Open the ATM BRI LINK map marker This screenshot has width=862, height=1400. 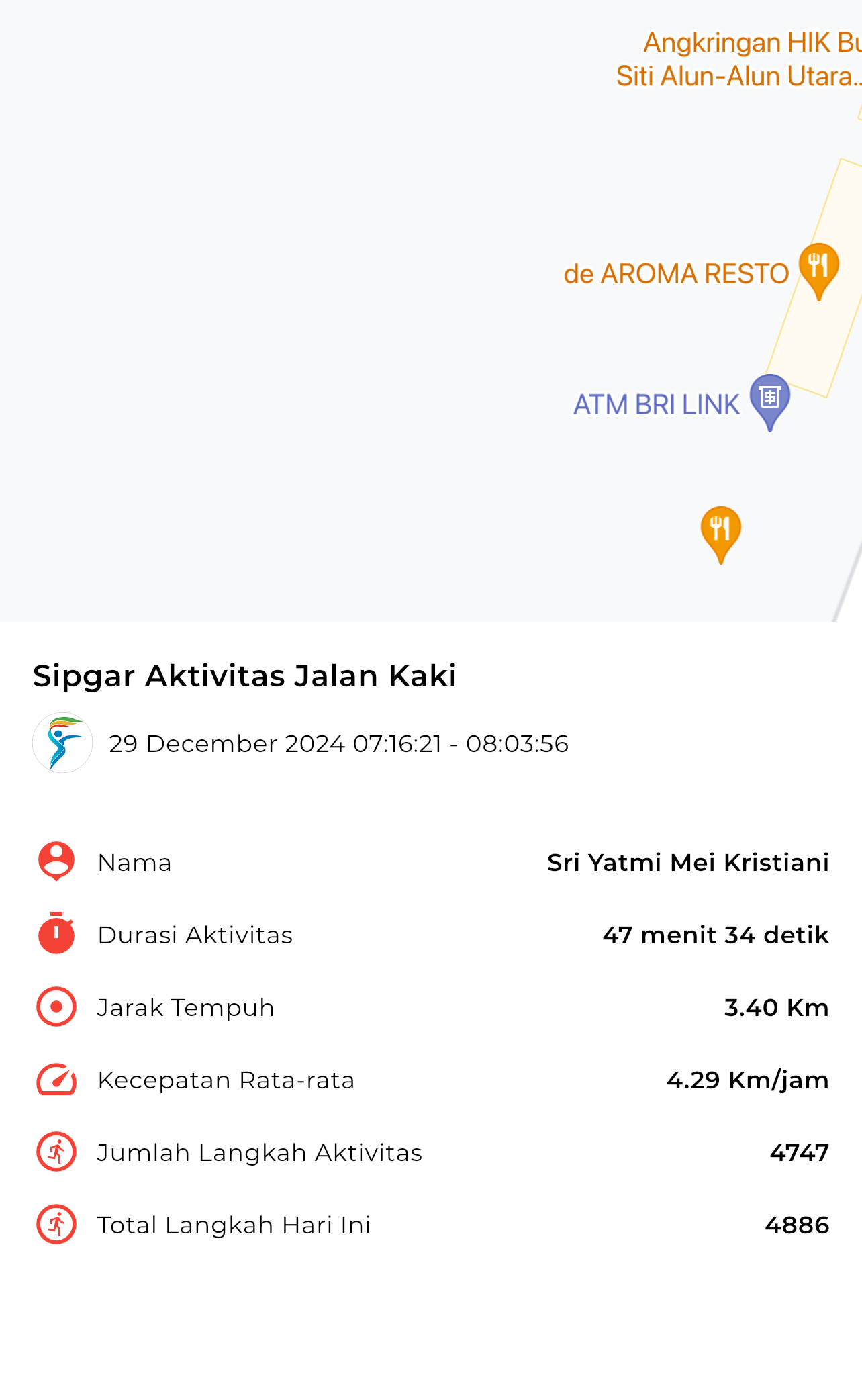pos(769,402)
